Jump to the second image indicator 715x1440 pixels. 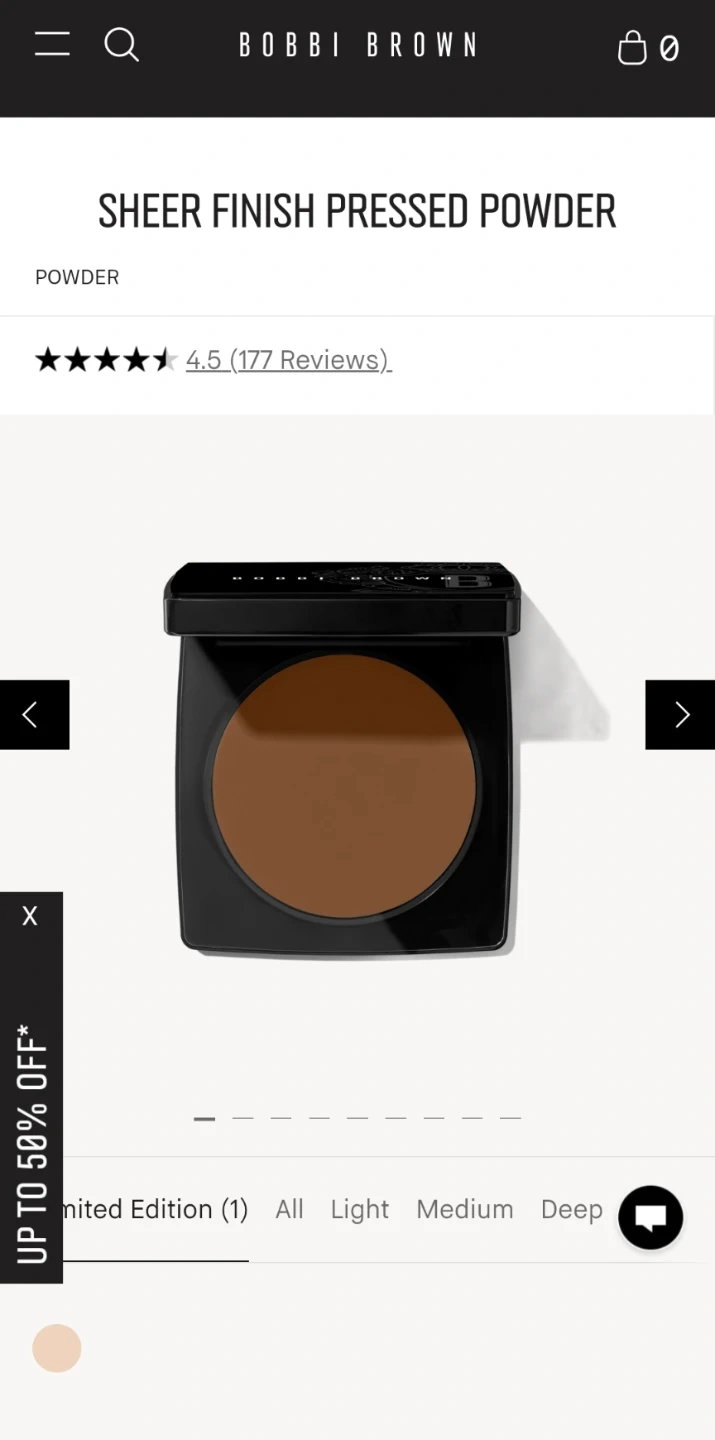click(x=243, y=1118)
